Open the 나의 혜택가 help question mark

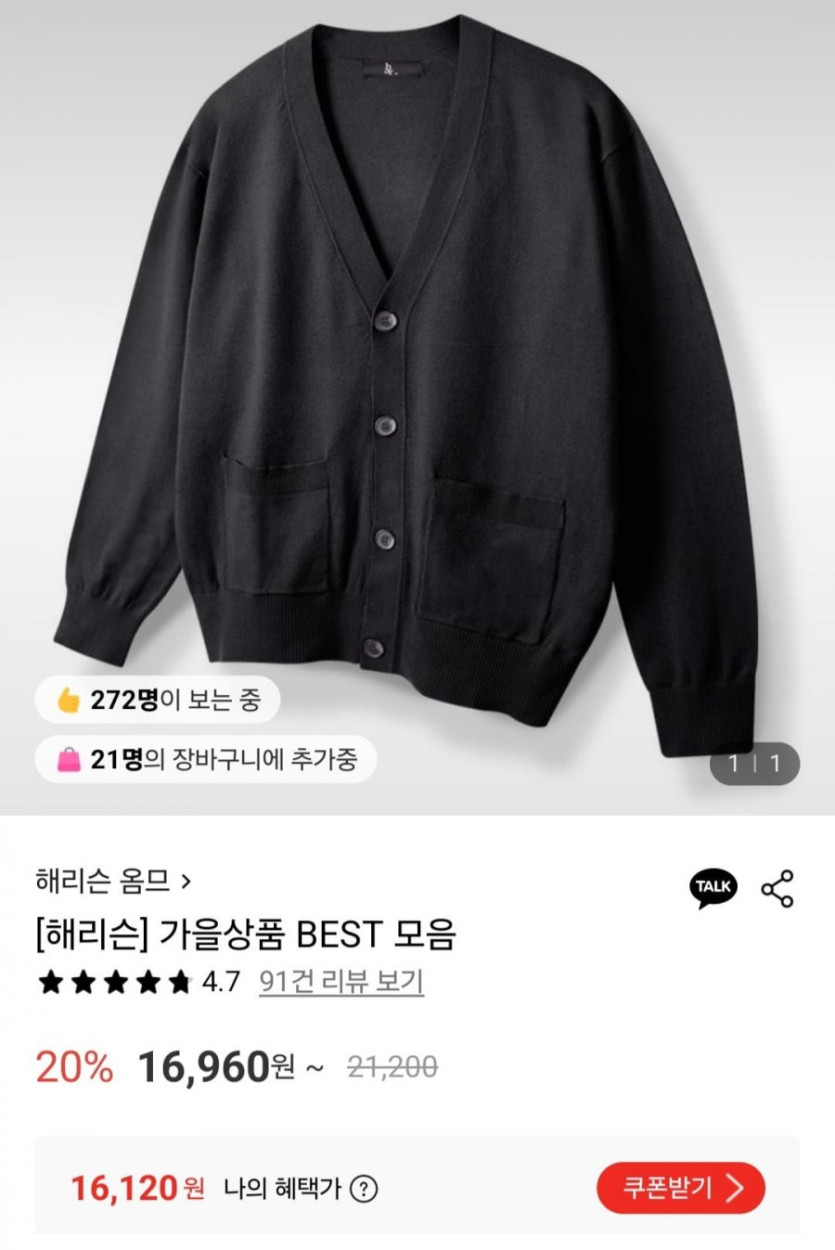[365, 1189]
